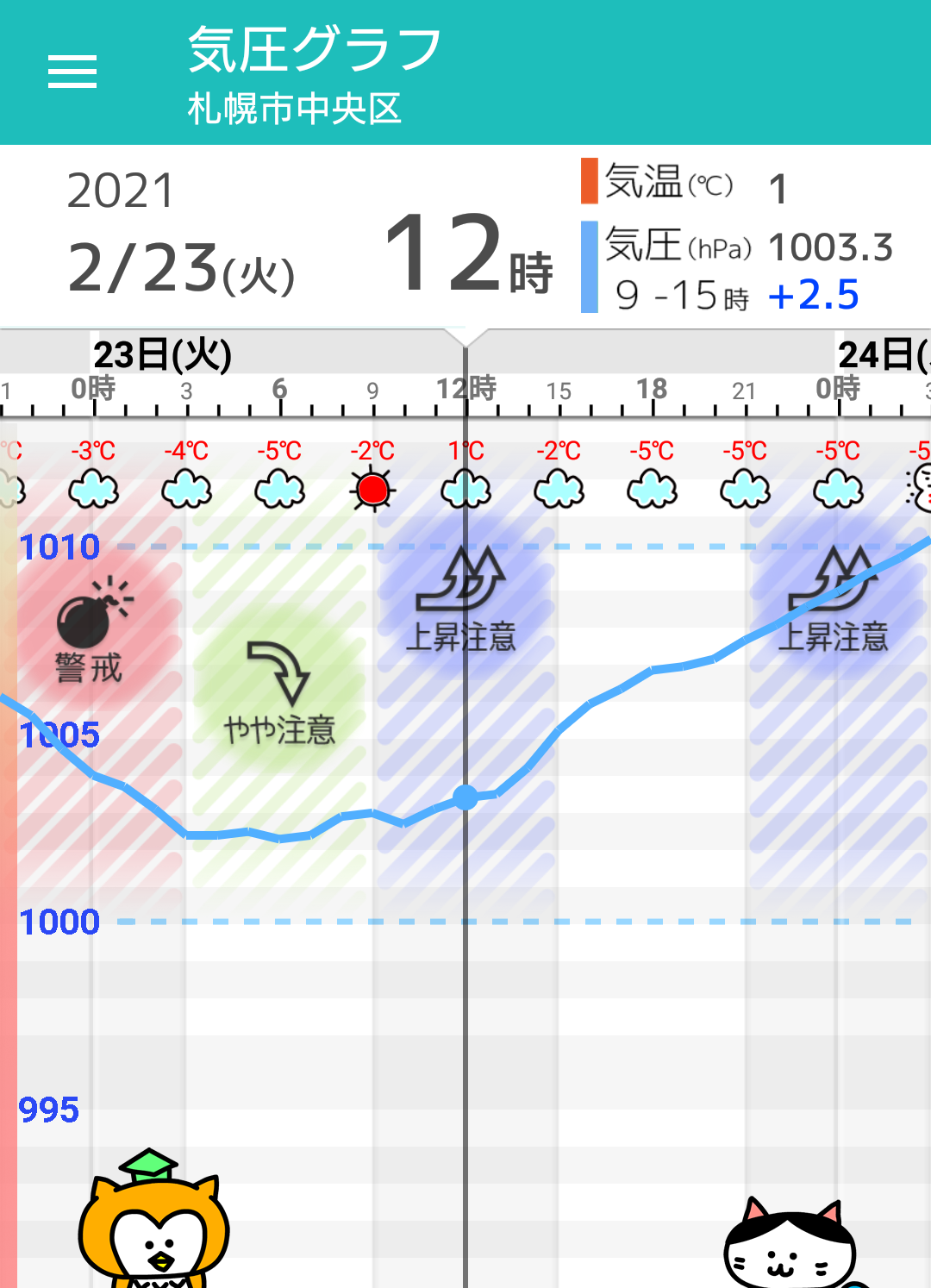931x1288 pixels.
Task: Tap the snowy weather icon at far right
Action: [921, 489]
